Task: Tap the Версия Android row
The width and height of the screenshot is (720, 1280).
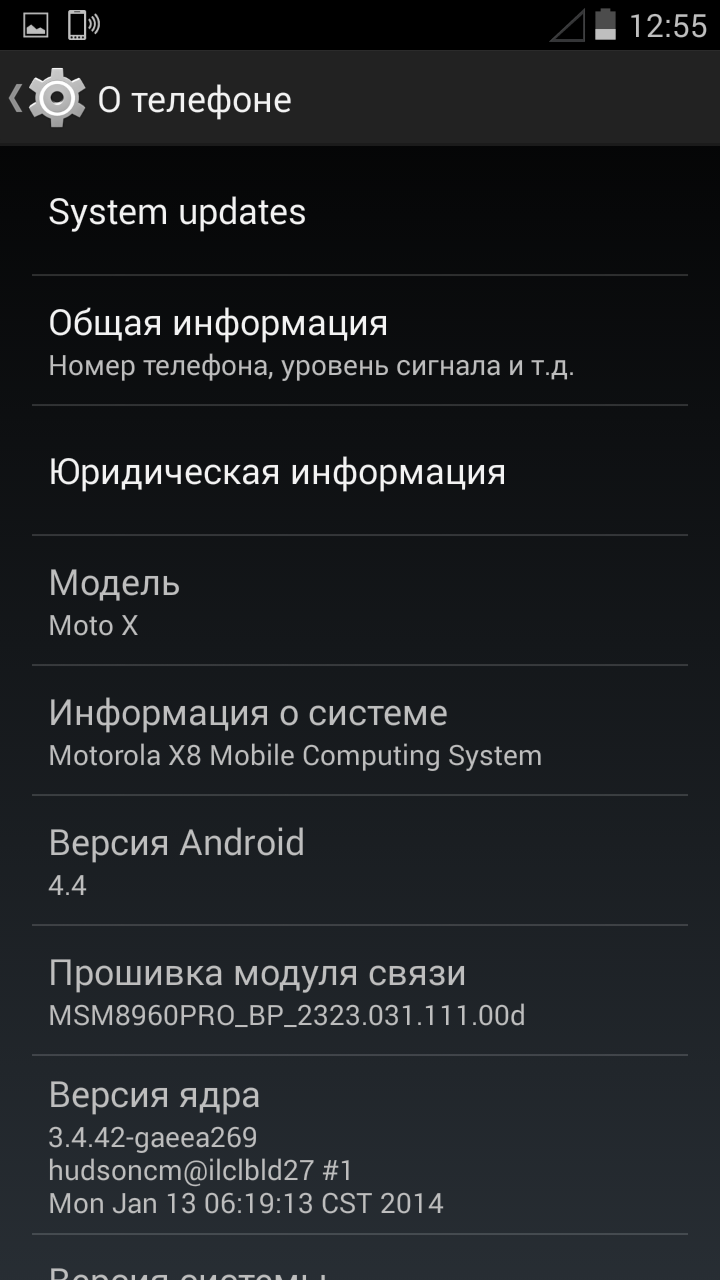Action: pyautogui.click(x=360, y=861)
